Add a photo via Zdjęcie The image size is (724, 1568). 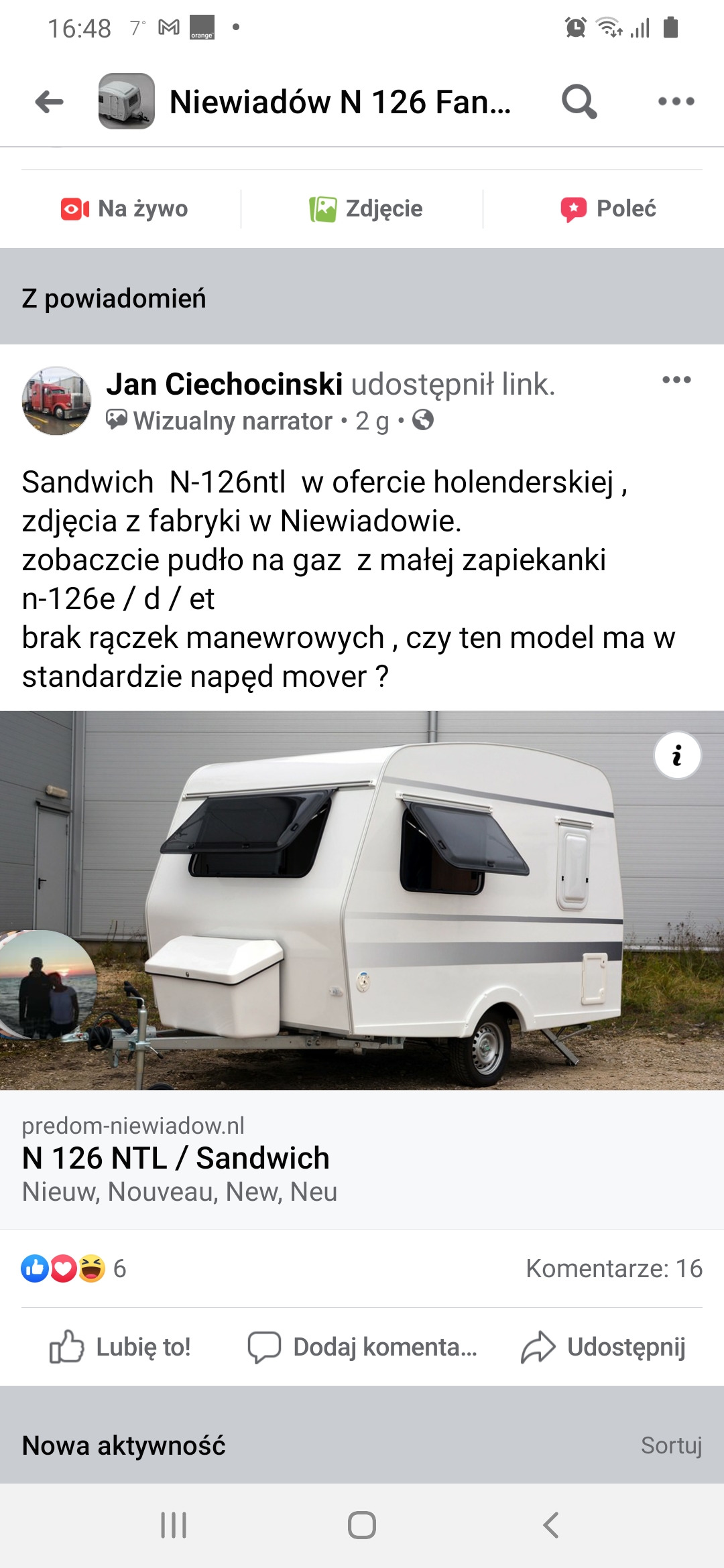click(366, 208)
